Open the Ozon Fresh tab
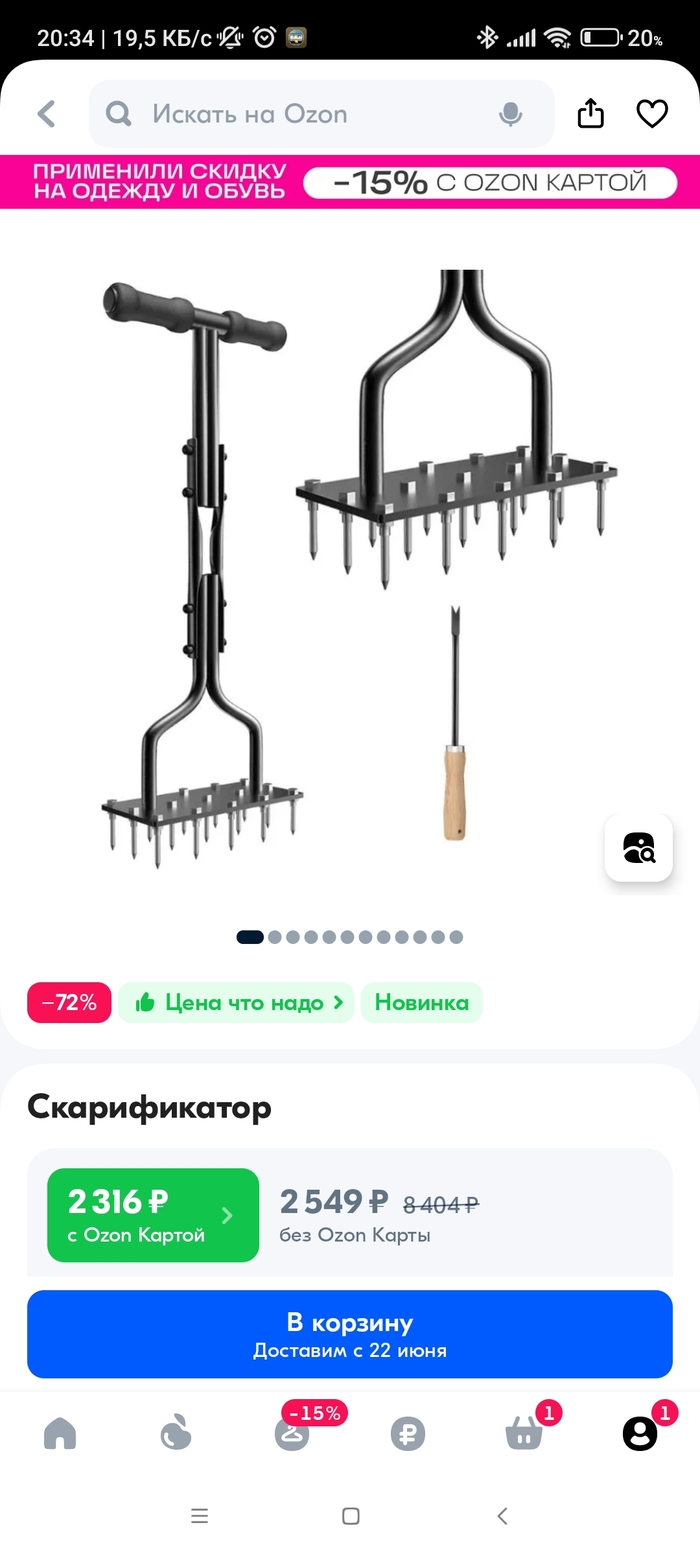This screenshot has height=1556, width=700. point(176,1434)
